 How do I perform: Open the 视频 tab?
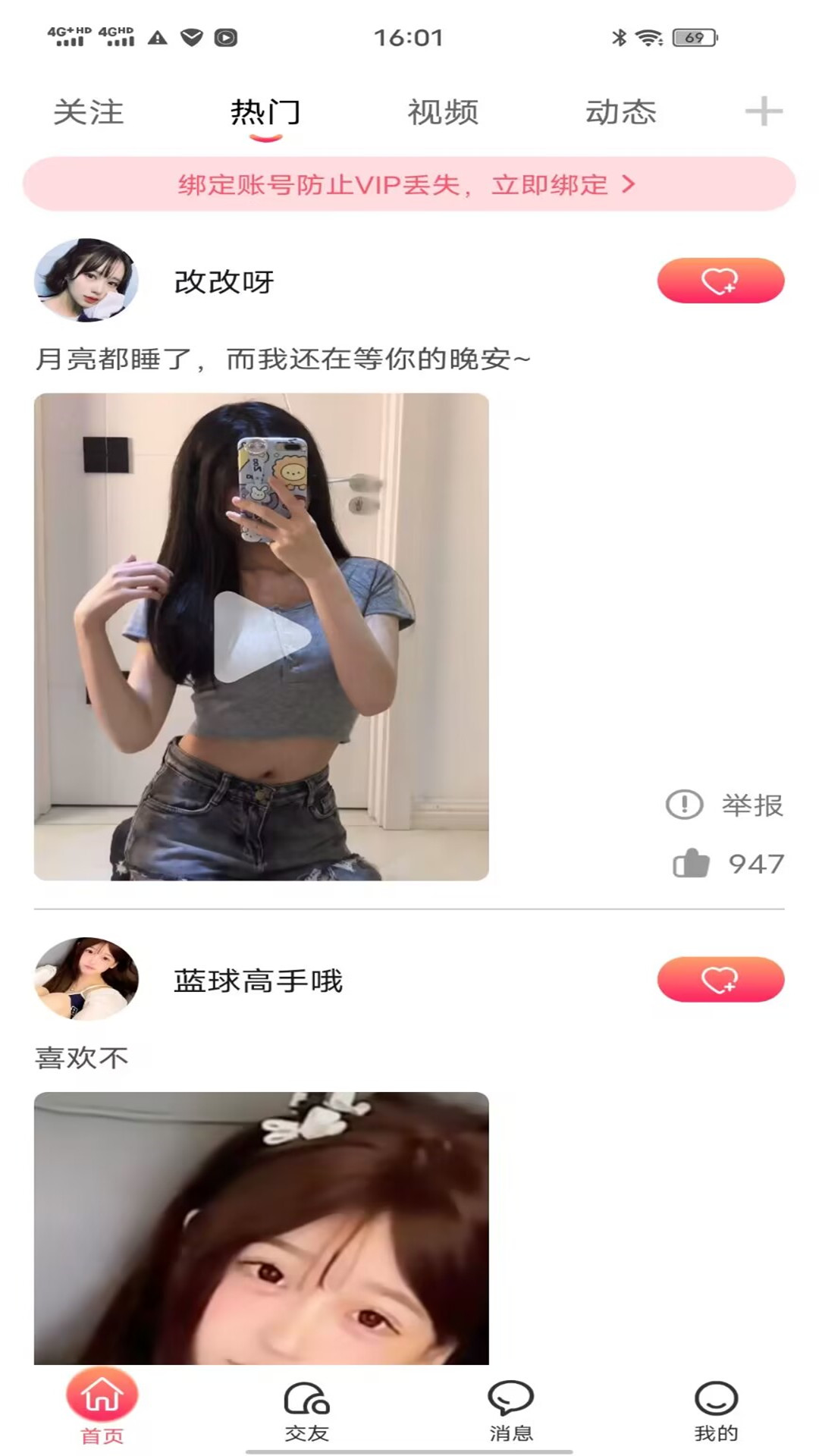click(443, 112)
